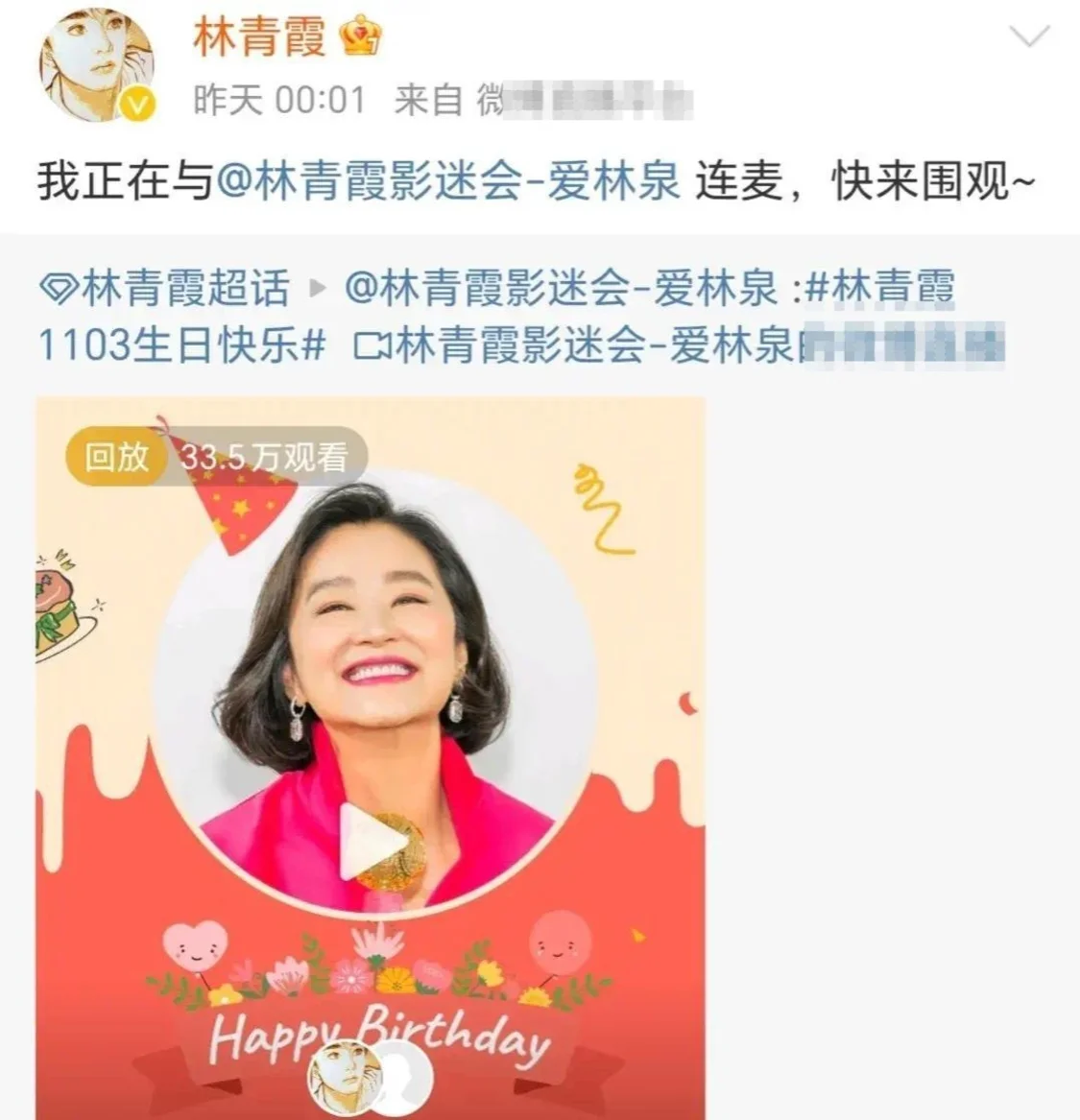Expand the post options chevron
This screenshot has width=1080, height=1120.
1031,38
